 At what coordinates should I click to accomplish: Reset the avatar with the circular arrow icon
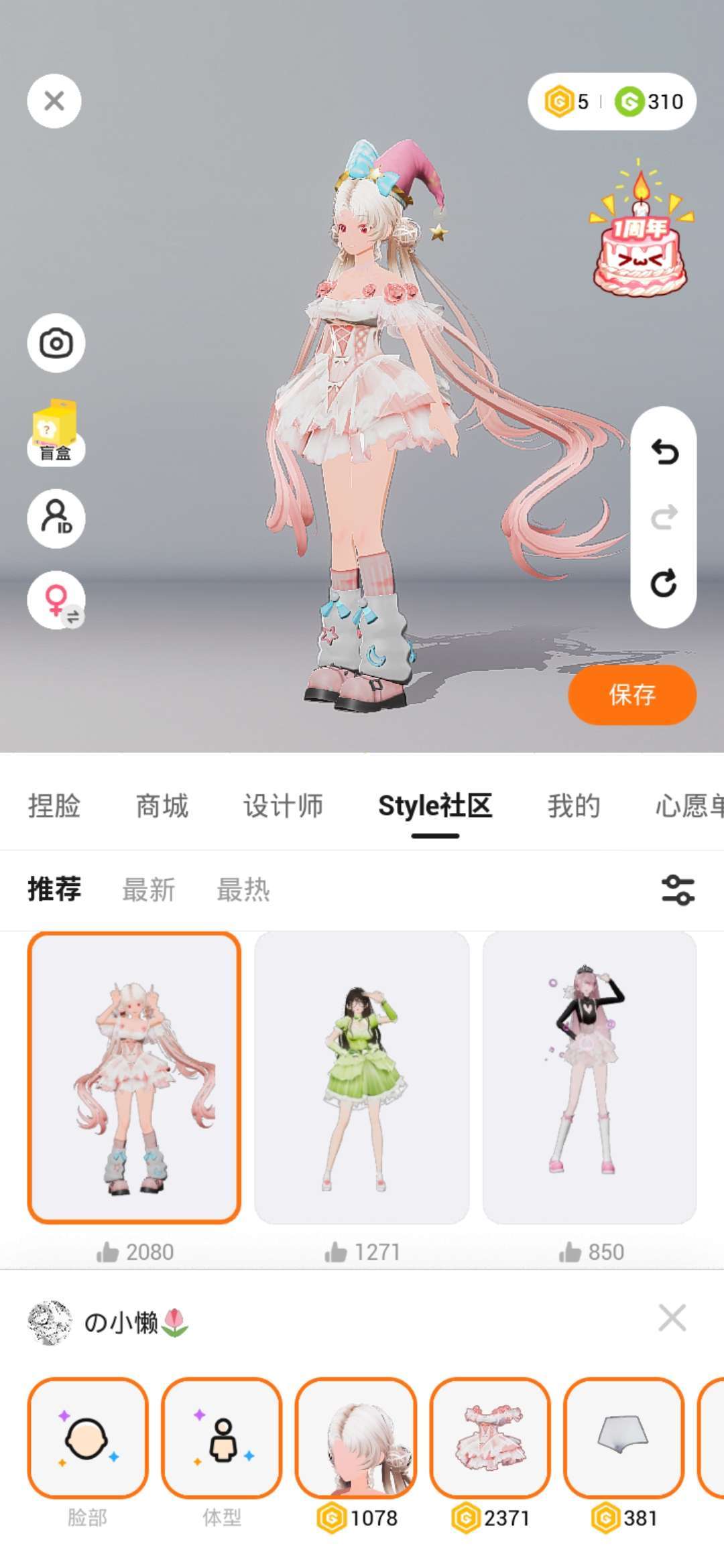[664, 583]
